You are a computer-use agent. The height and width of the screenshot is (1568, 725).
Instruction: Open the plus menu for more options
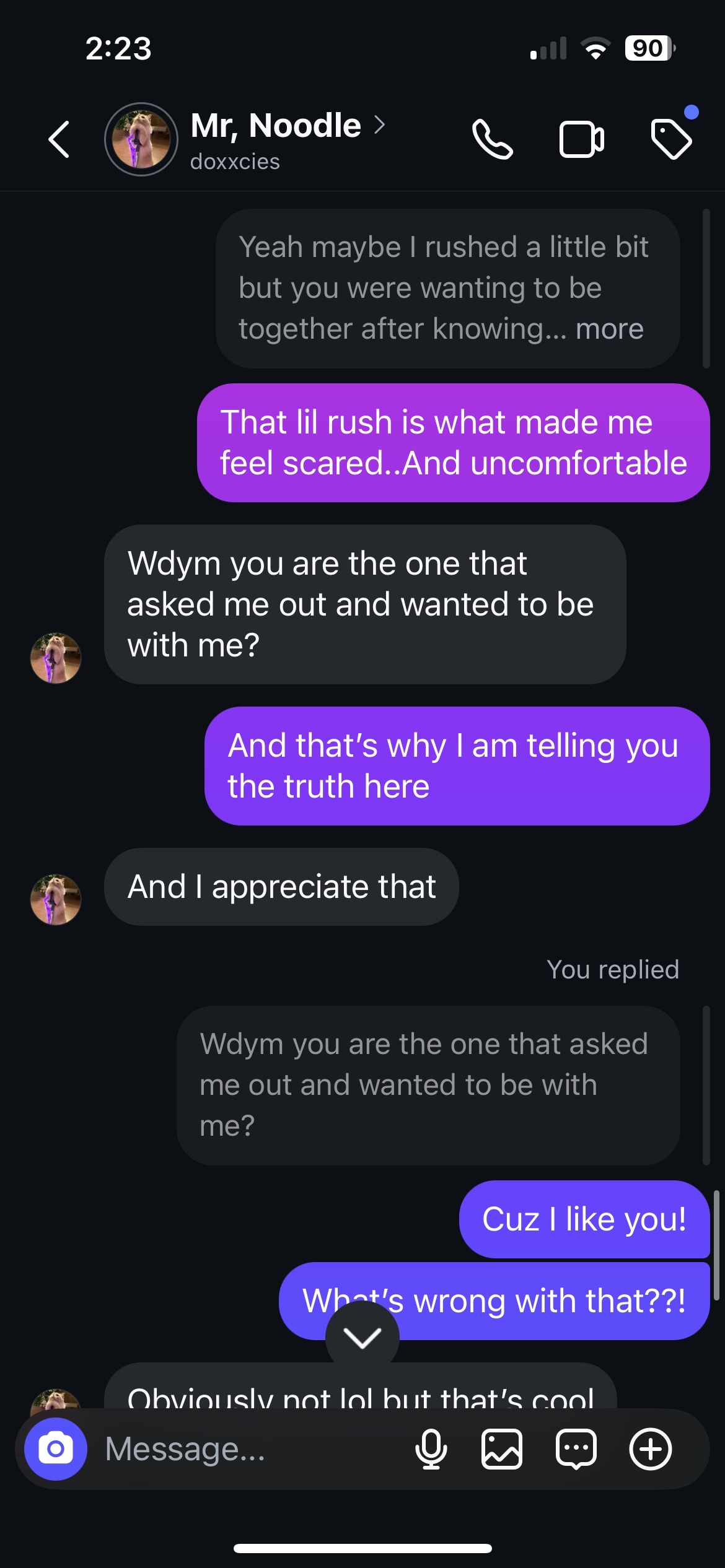pos(651,1449)
